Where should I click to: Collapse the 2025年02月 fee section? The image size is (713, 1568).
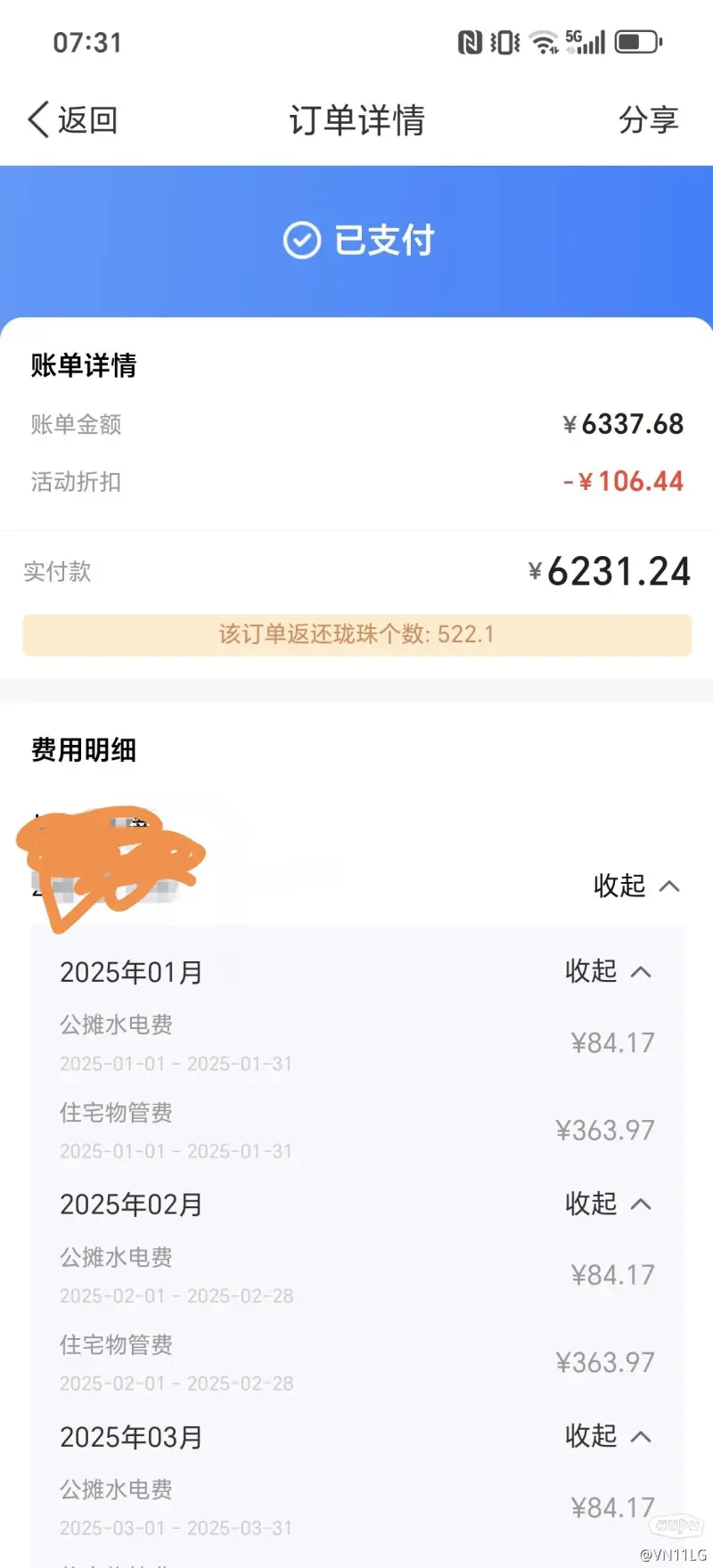pos(608,1204)
